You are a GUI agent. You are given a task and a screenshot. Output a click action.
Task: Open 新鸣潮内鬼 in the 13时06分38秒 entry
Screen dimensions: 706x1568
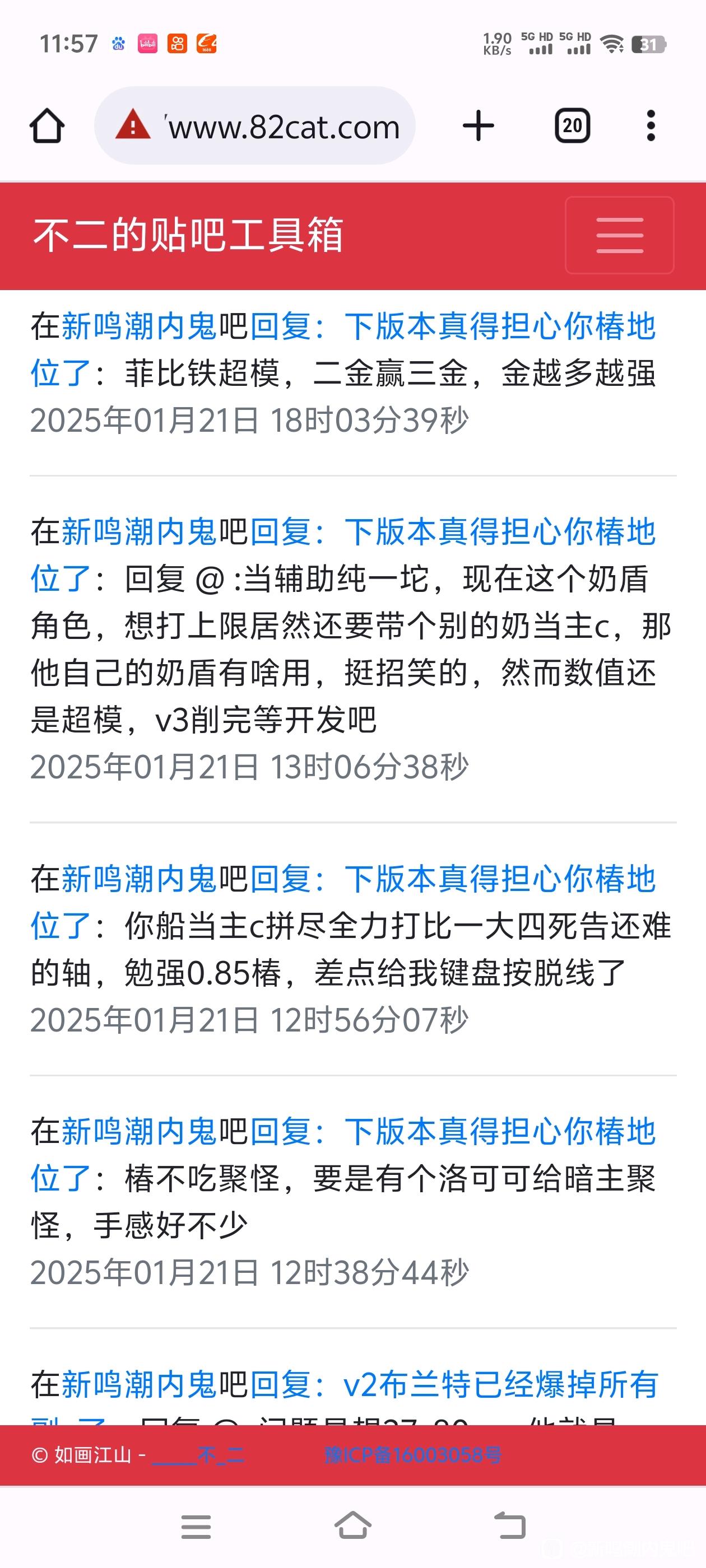tap(139, 532)
